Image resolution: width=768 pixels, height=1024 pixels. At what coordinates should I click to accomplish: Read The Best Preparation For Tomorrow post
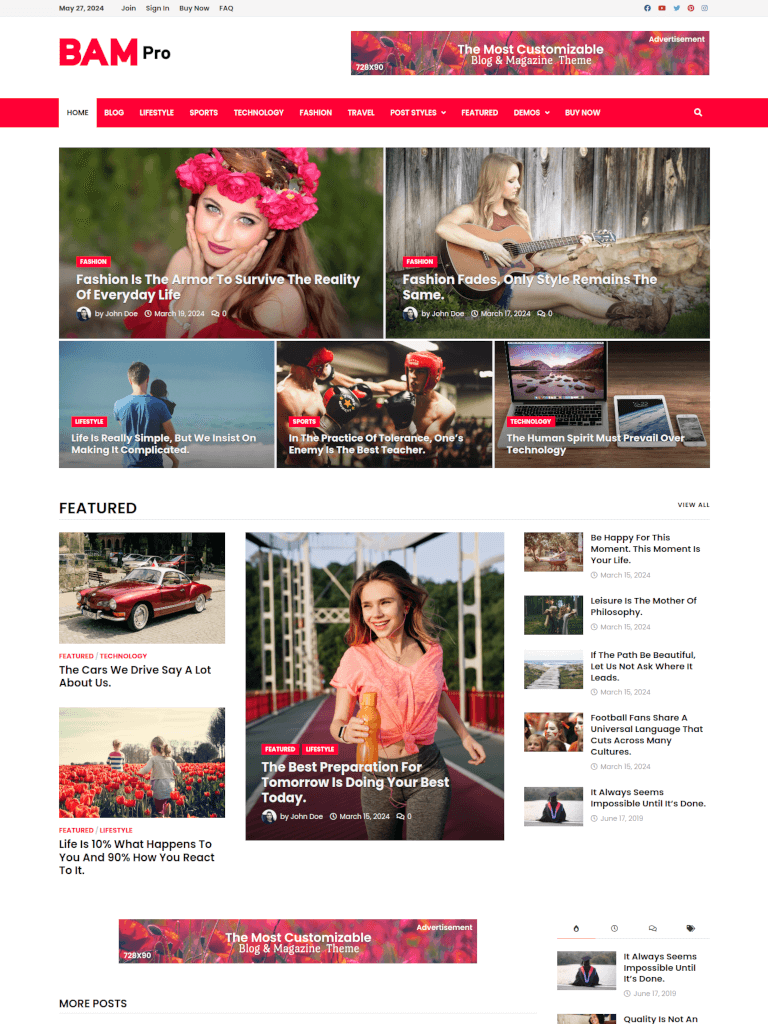click(x=354, y=782)
